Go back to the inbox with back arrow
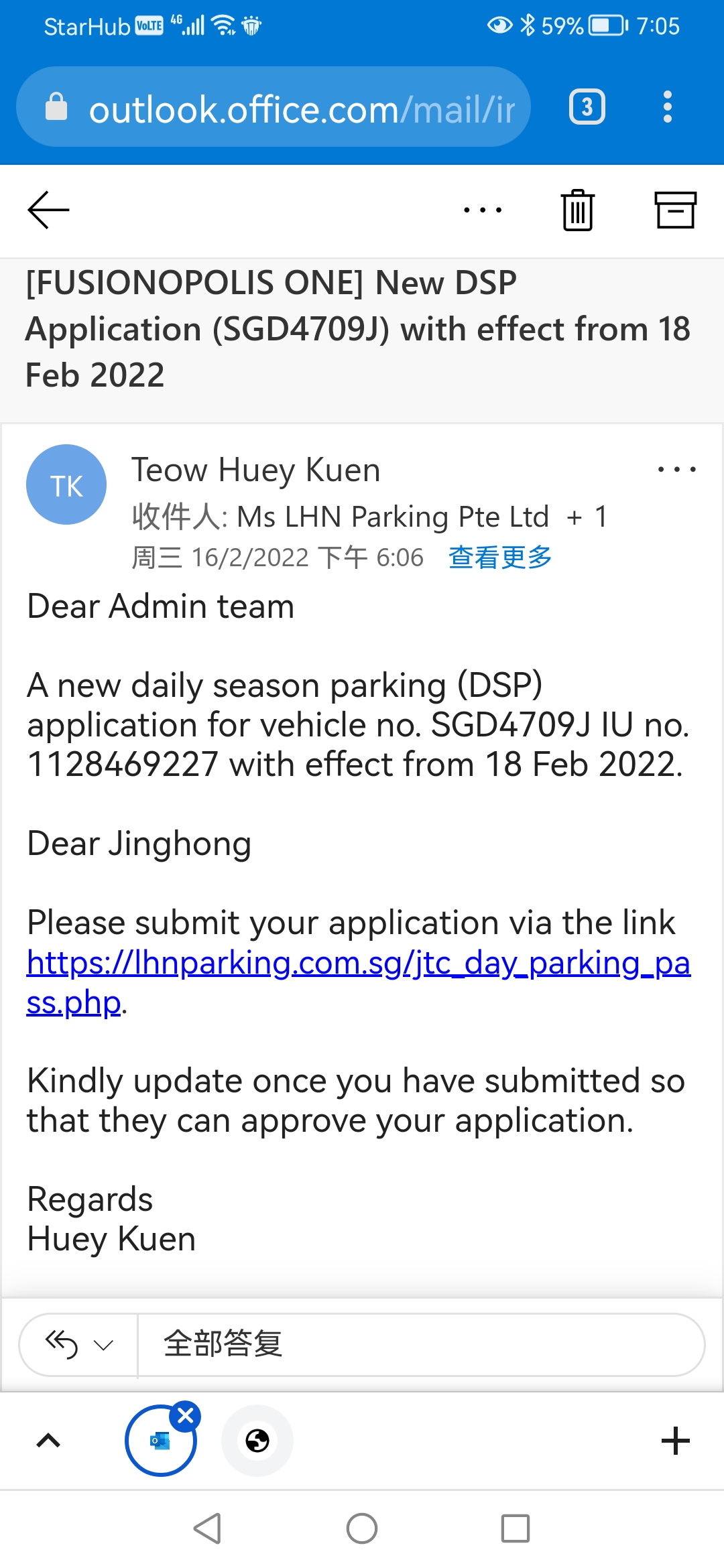 pyautogui.click(x=48, y=210)
